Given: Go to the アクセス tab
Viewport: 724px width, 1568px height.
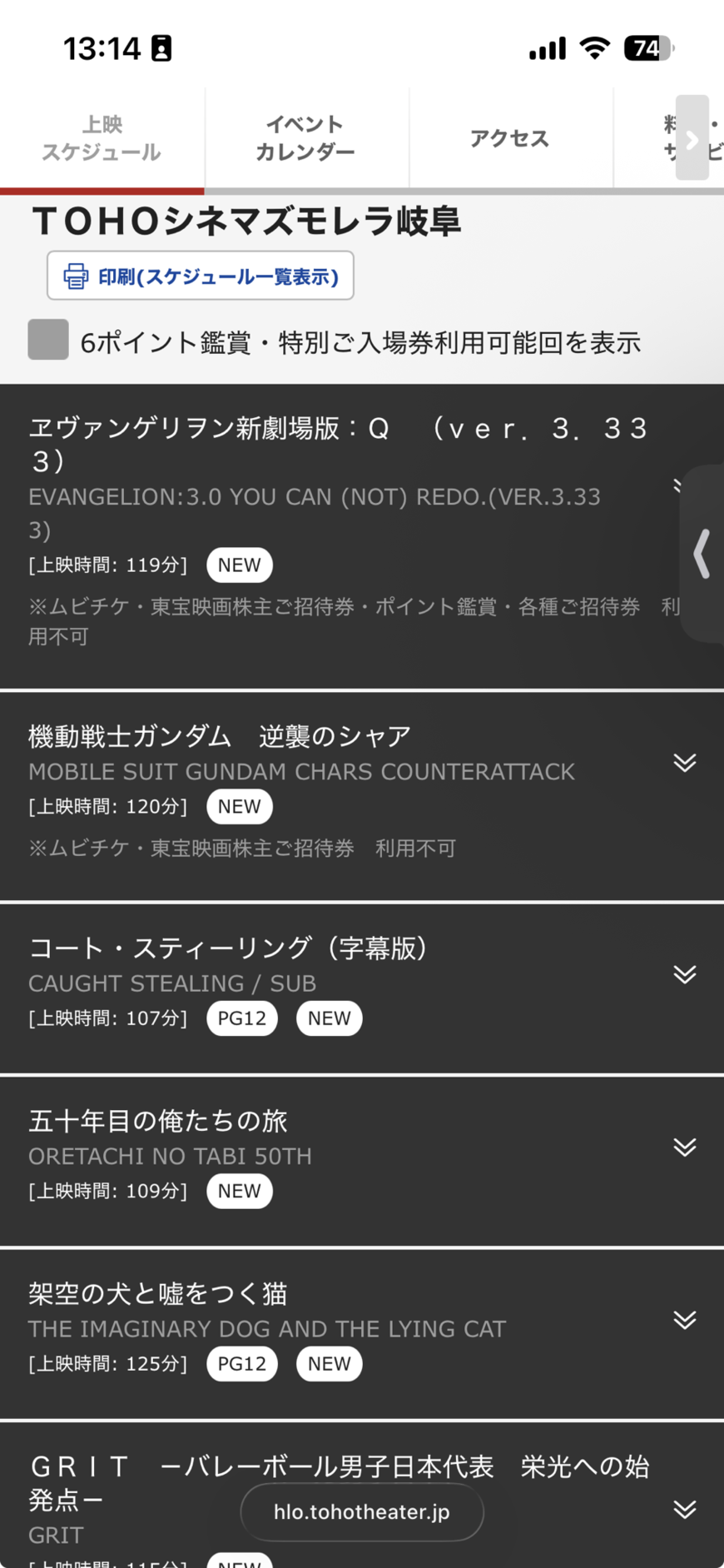Looking at the screenshot, I should click(x=509, y=138).
